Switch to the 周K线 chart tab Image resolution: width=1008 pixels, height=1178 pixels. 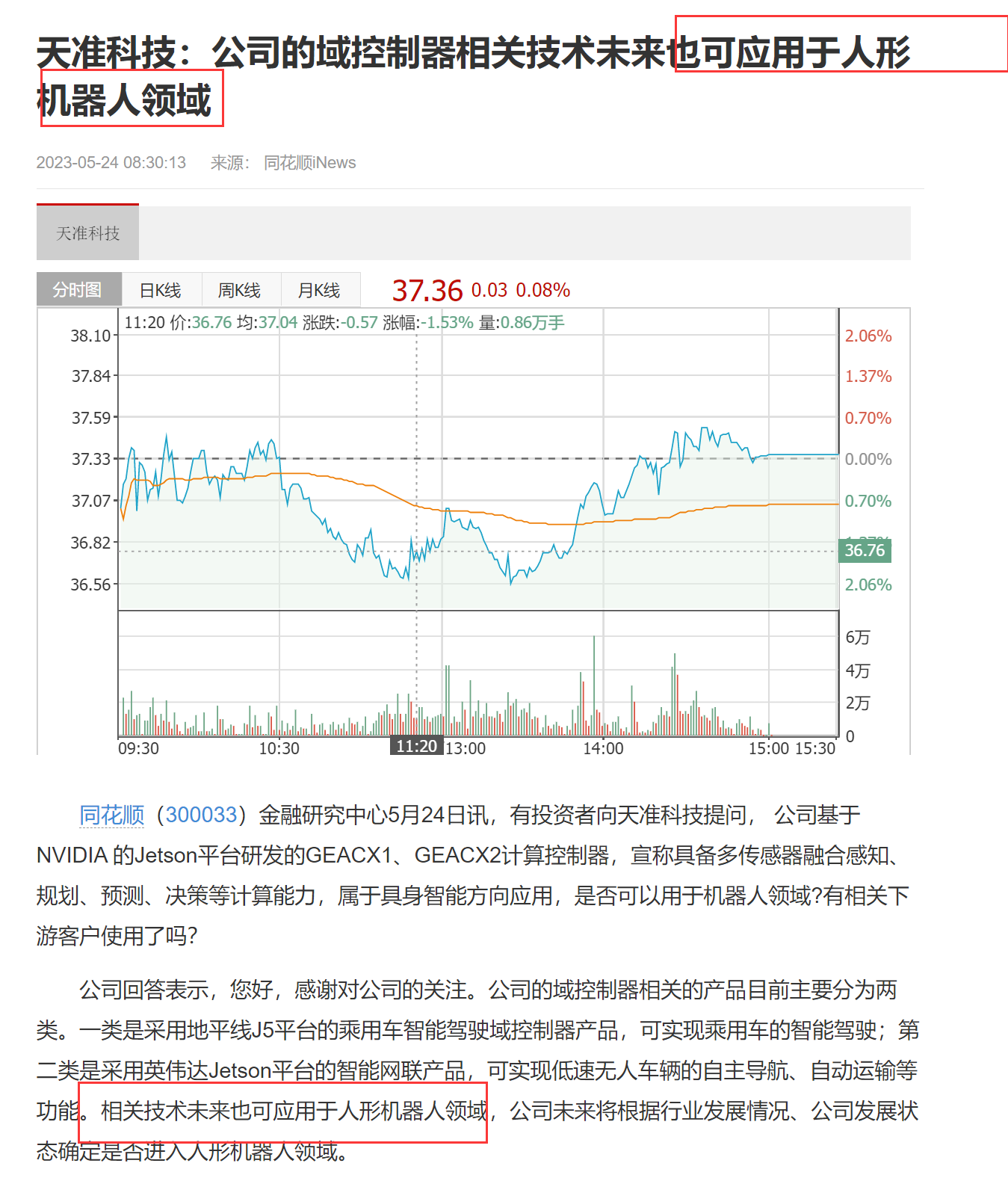(x=240, y=289)
